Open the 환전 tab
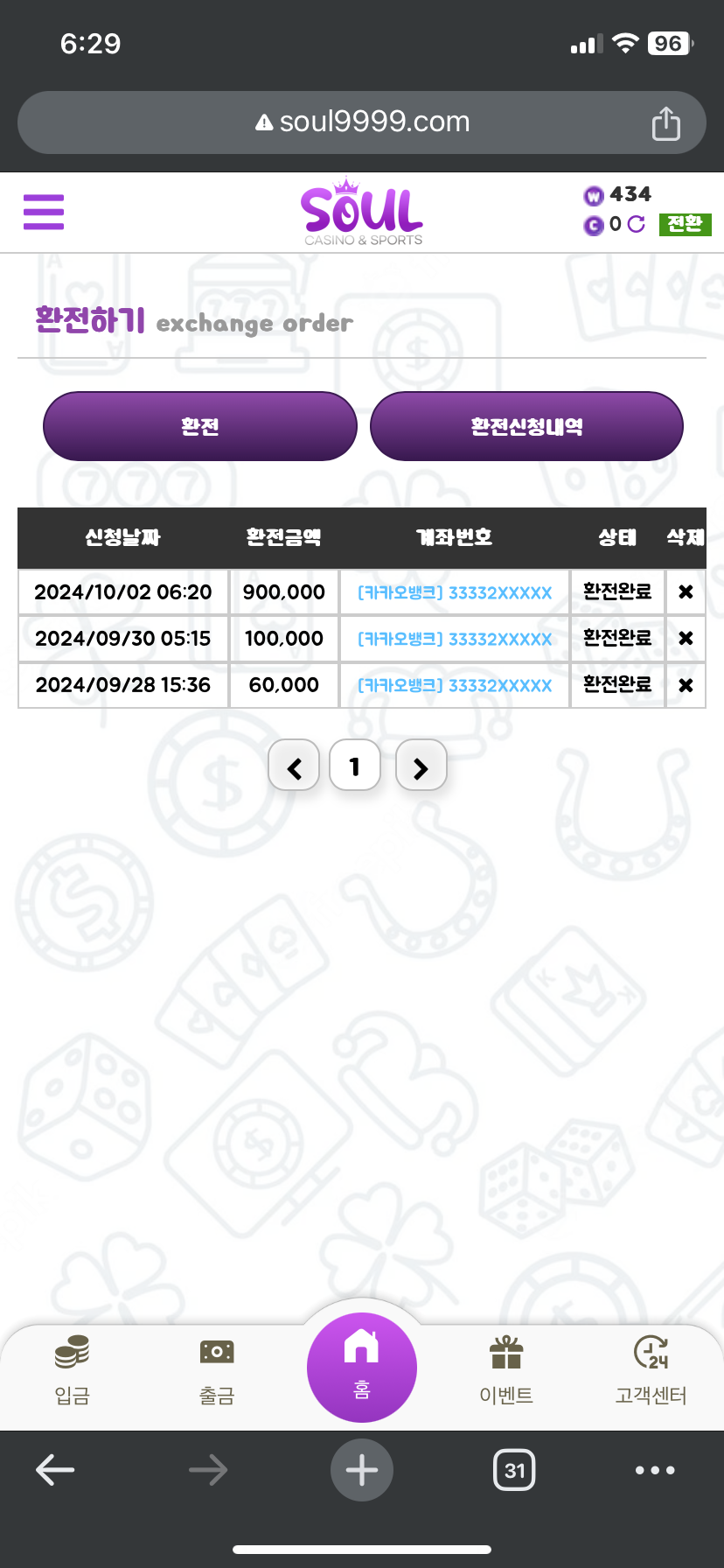 (x=200, y=426)
